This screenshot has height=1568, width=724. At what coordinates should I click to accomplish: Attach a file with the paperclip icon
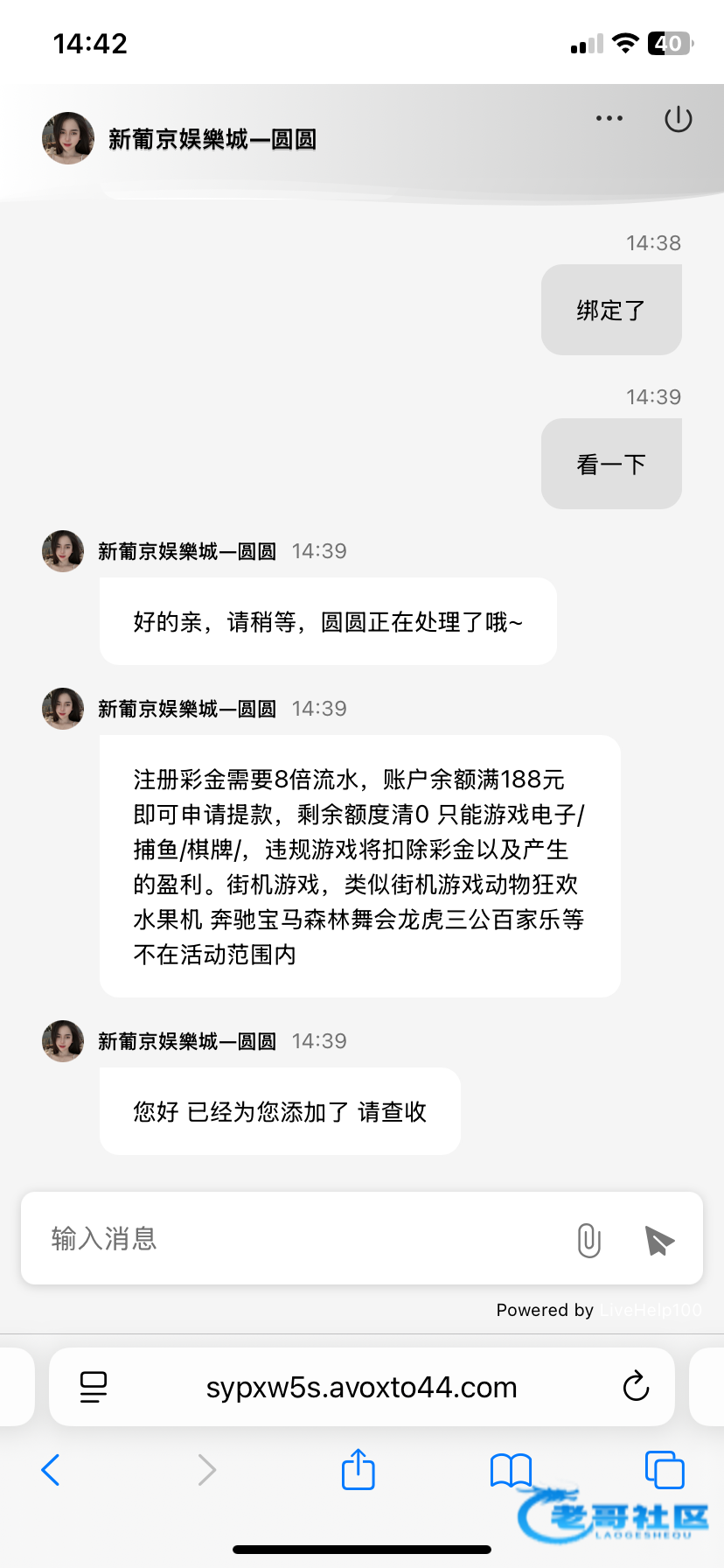(x=589, y=1240)
